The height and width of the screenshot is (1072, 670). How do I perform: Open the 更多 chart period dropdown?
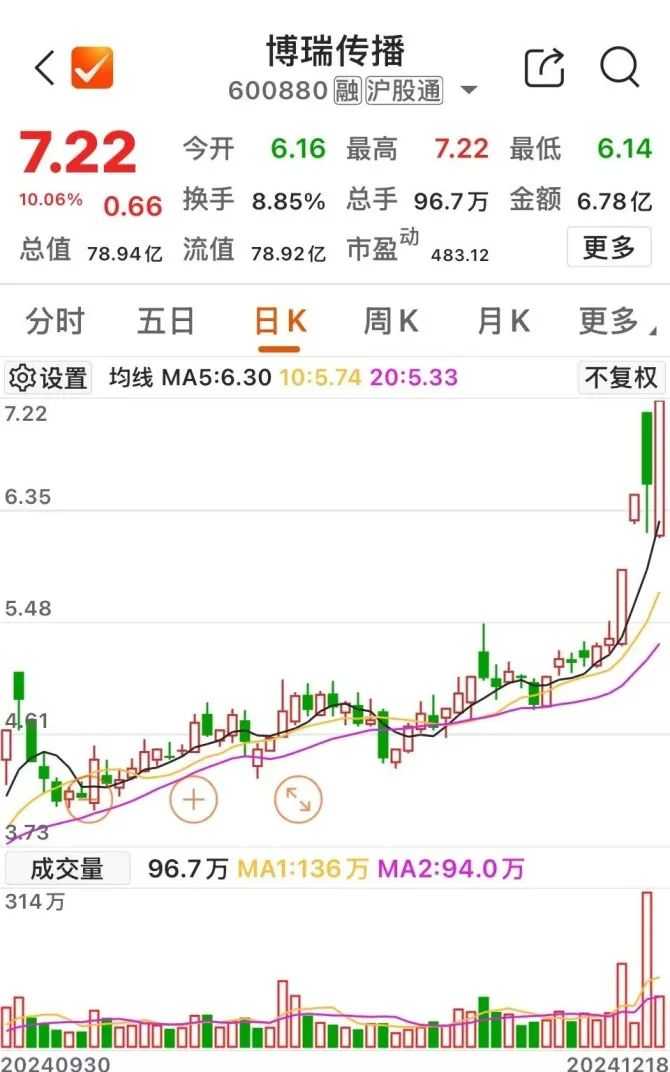pos(613,322)
